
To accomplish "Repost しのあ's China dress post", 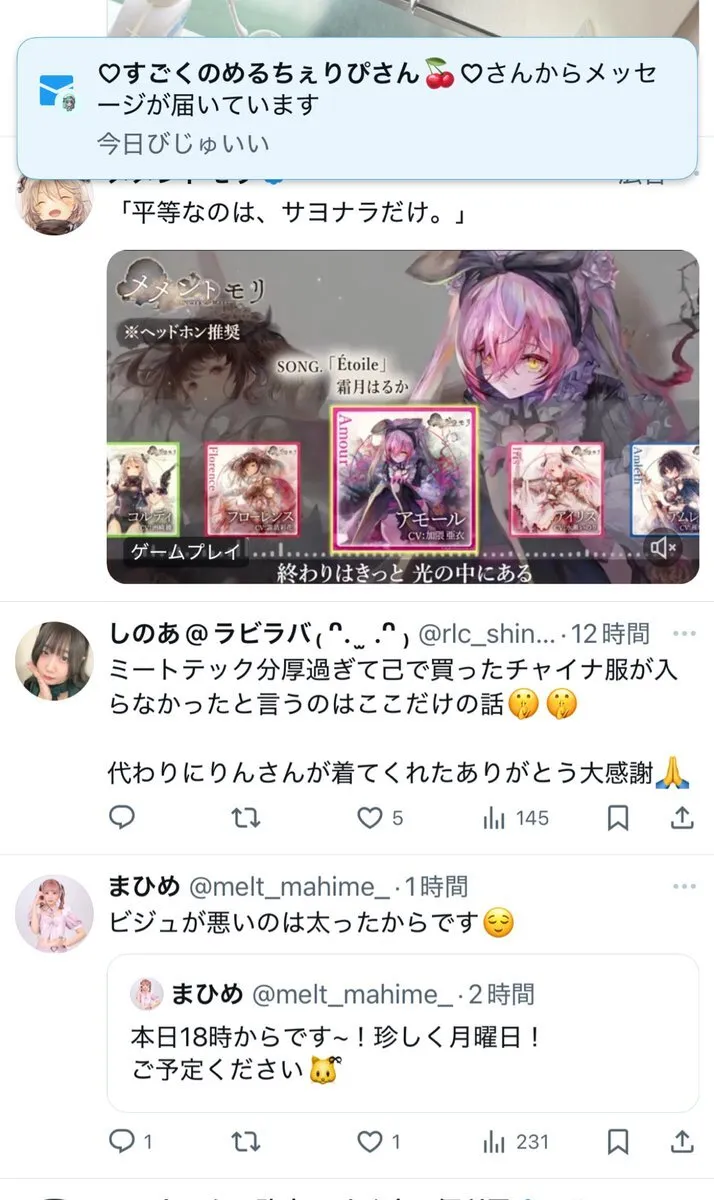I will click(x=245, y=818).
